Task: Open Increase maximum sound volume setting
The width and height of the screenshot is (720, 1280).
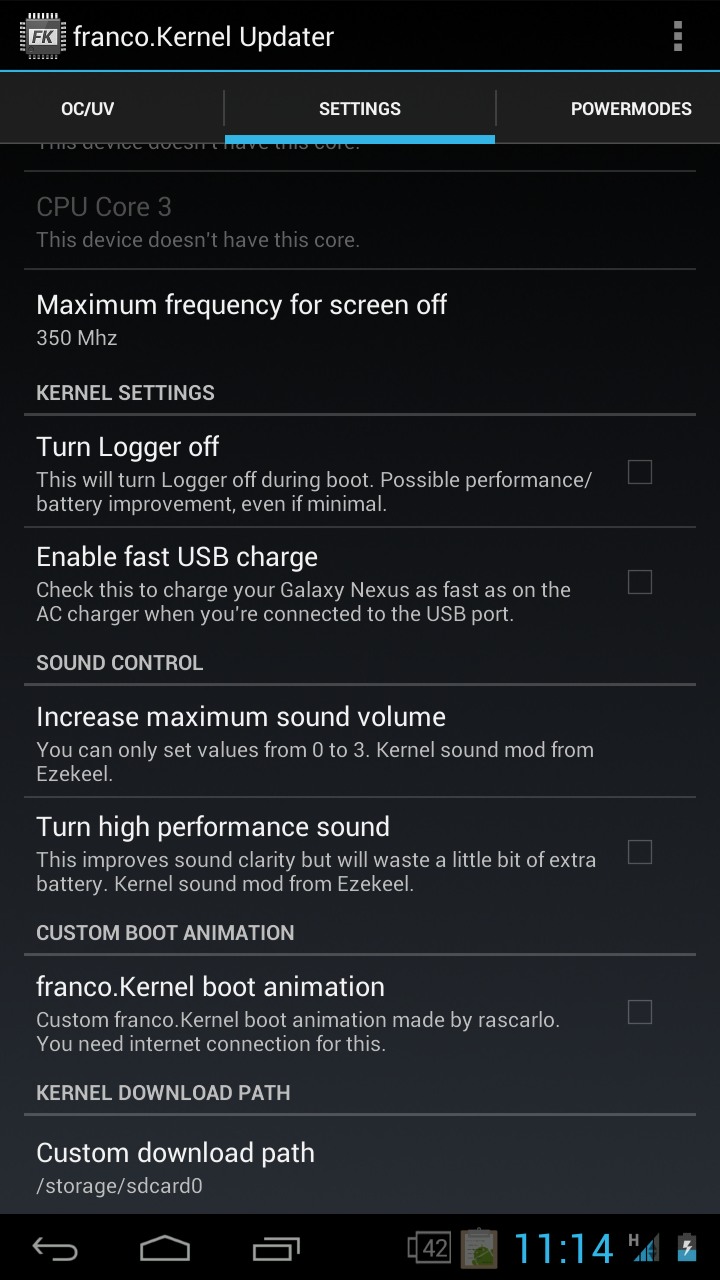Action: (x=360, y=742)
